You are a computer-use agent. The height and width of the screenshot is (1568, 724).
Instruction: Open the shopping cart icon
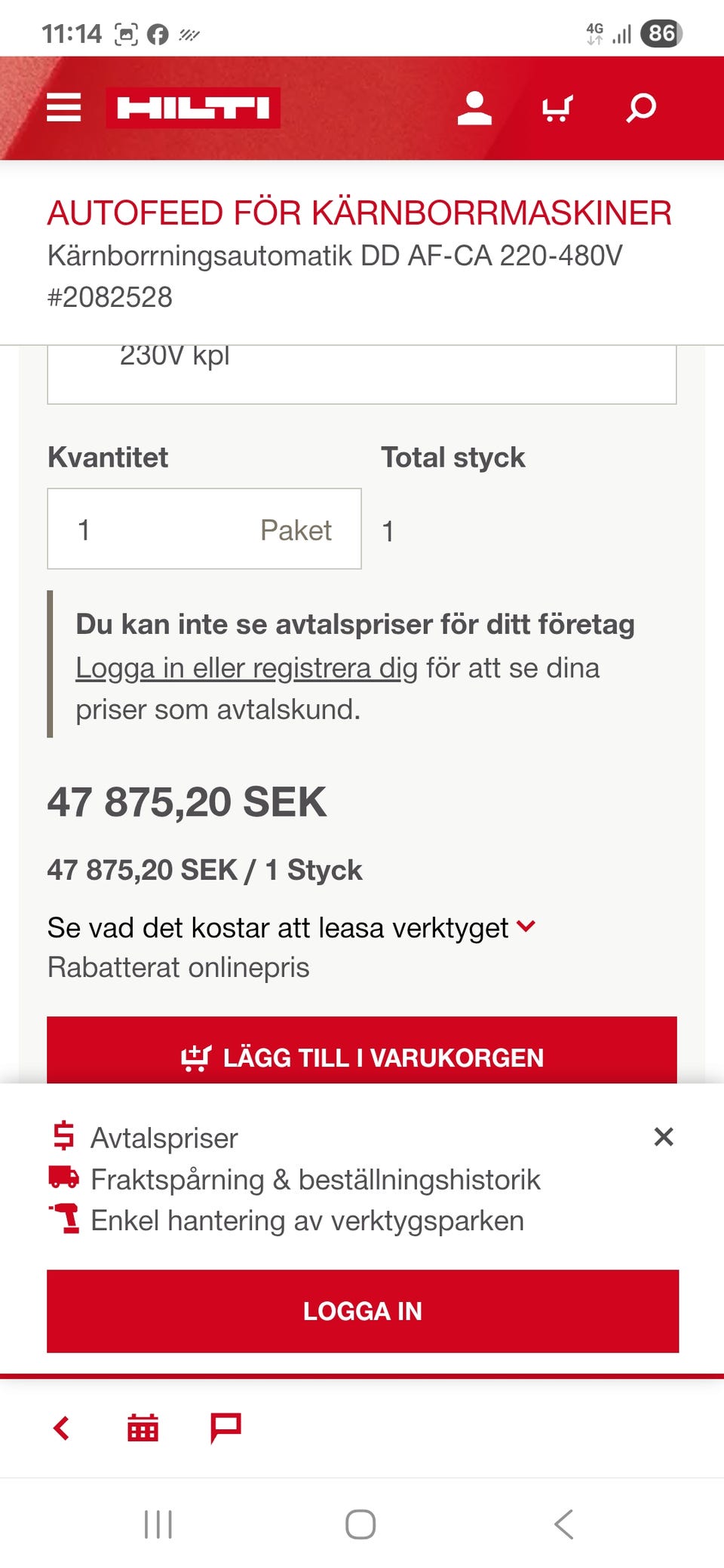pyautogui.click(x=558, y=108)
